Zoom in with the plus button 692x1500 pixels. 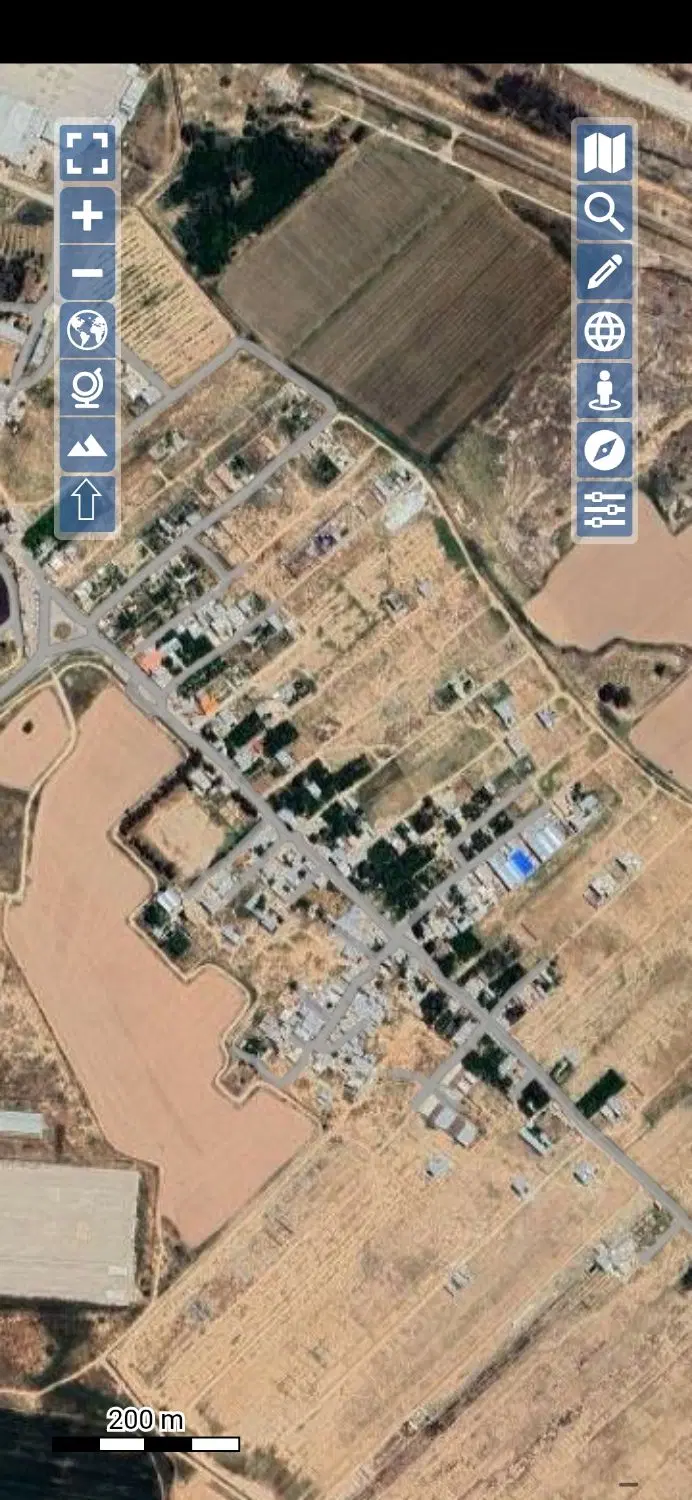[x=87, y=214]
